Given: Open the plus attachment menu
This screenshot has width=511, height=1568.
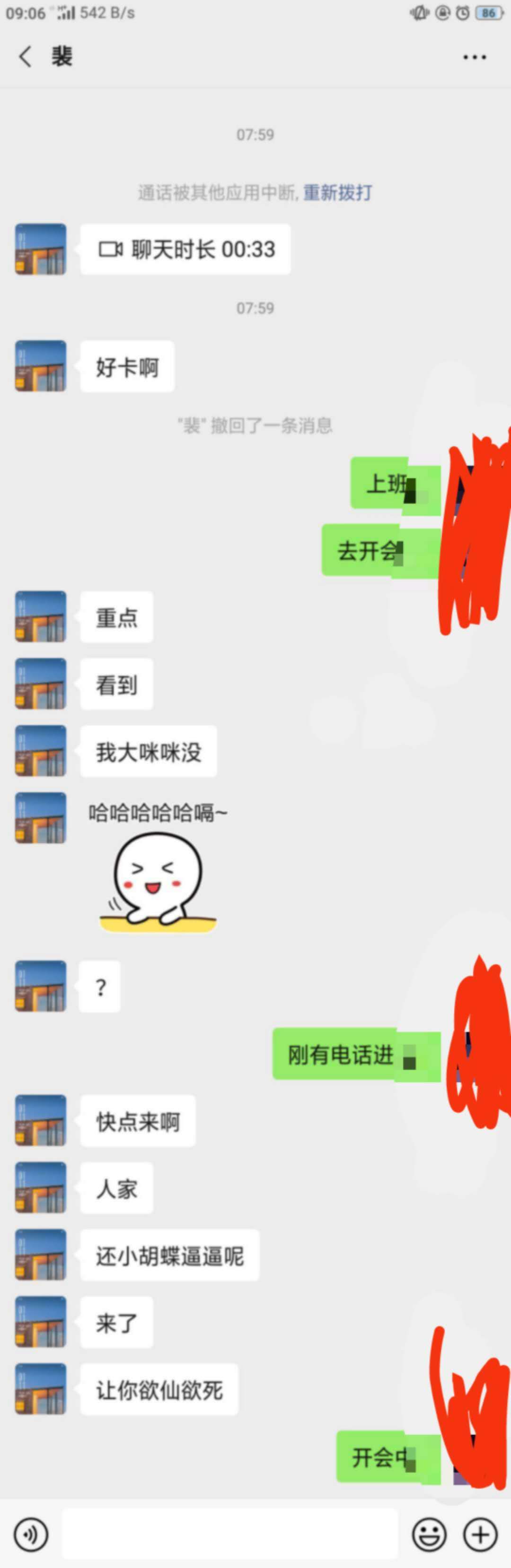Looking at the screenshot, I should [481, 1534].
